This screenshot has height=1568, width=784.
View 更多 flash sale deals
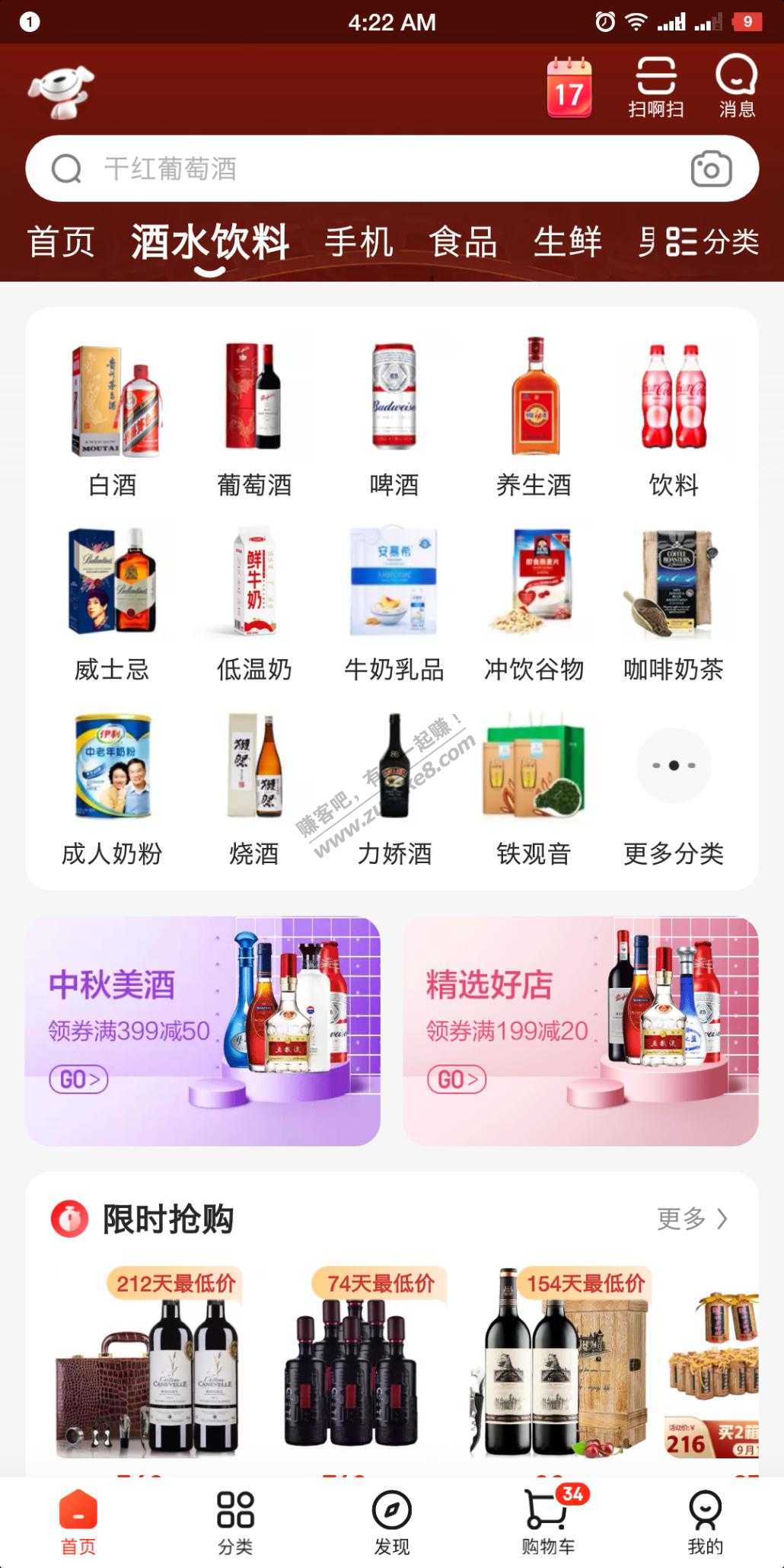point(692,1219)
